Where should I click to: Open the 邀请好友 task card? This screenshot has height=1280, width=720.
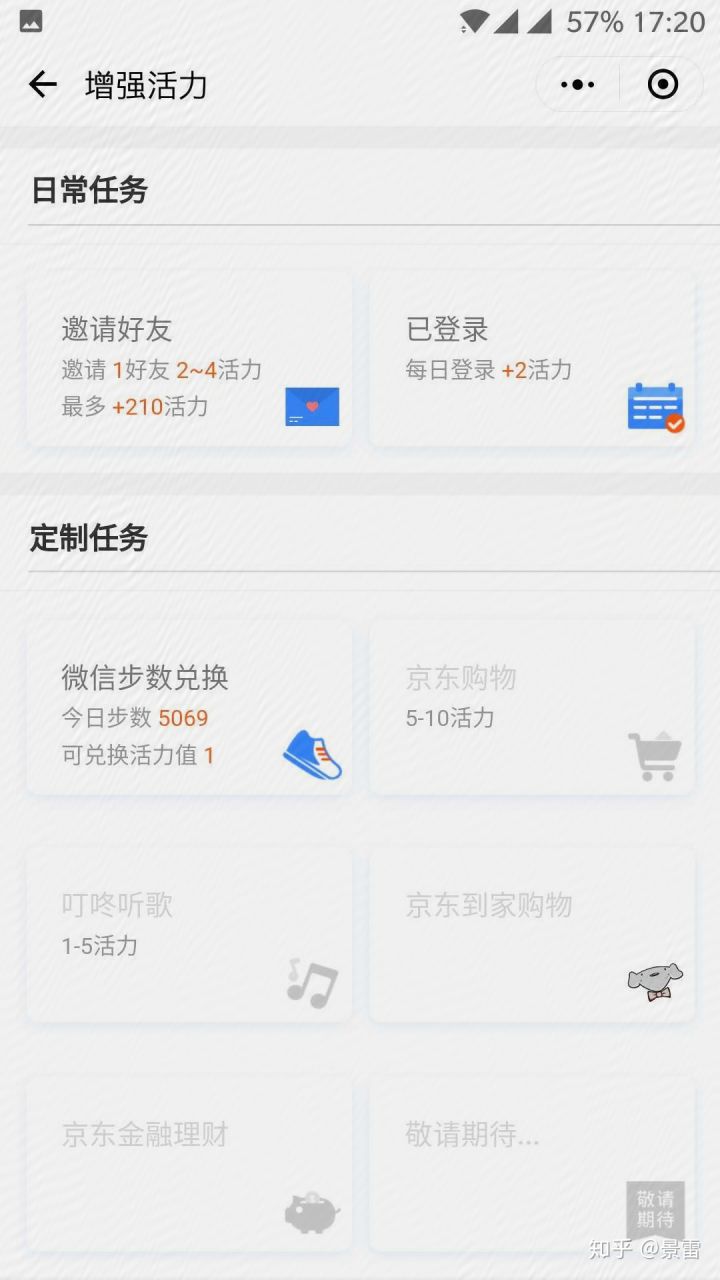pos(189,360)
